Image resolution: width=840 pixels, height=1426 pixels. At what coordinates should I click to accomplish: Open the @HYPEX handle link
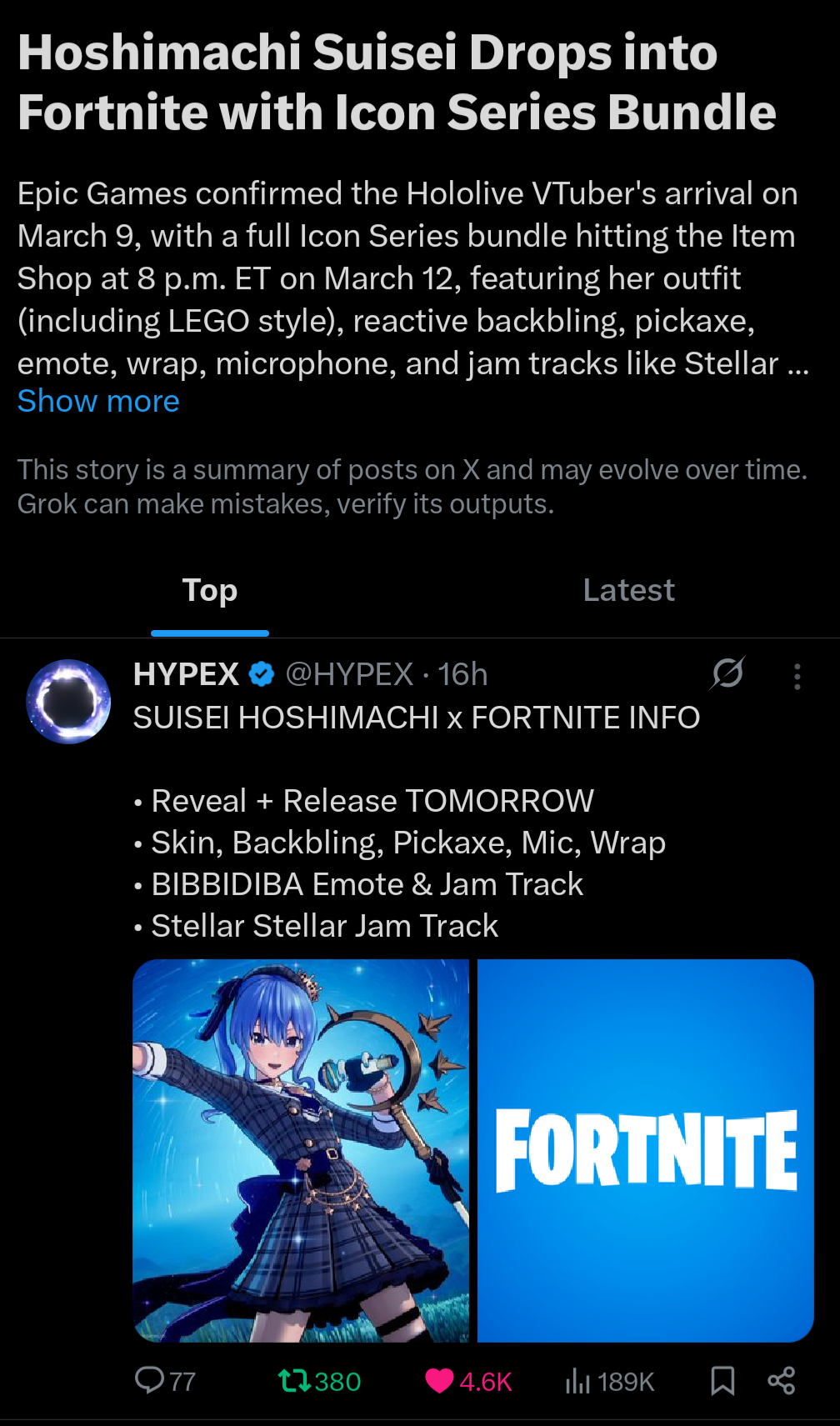point(349,674)
